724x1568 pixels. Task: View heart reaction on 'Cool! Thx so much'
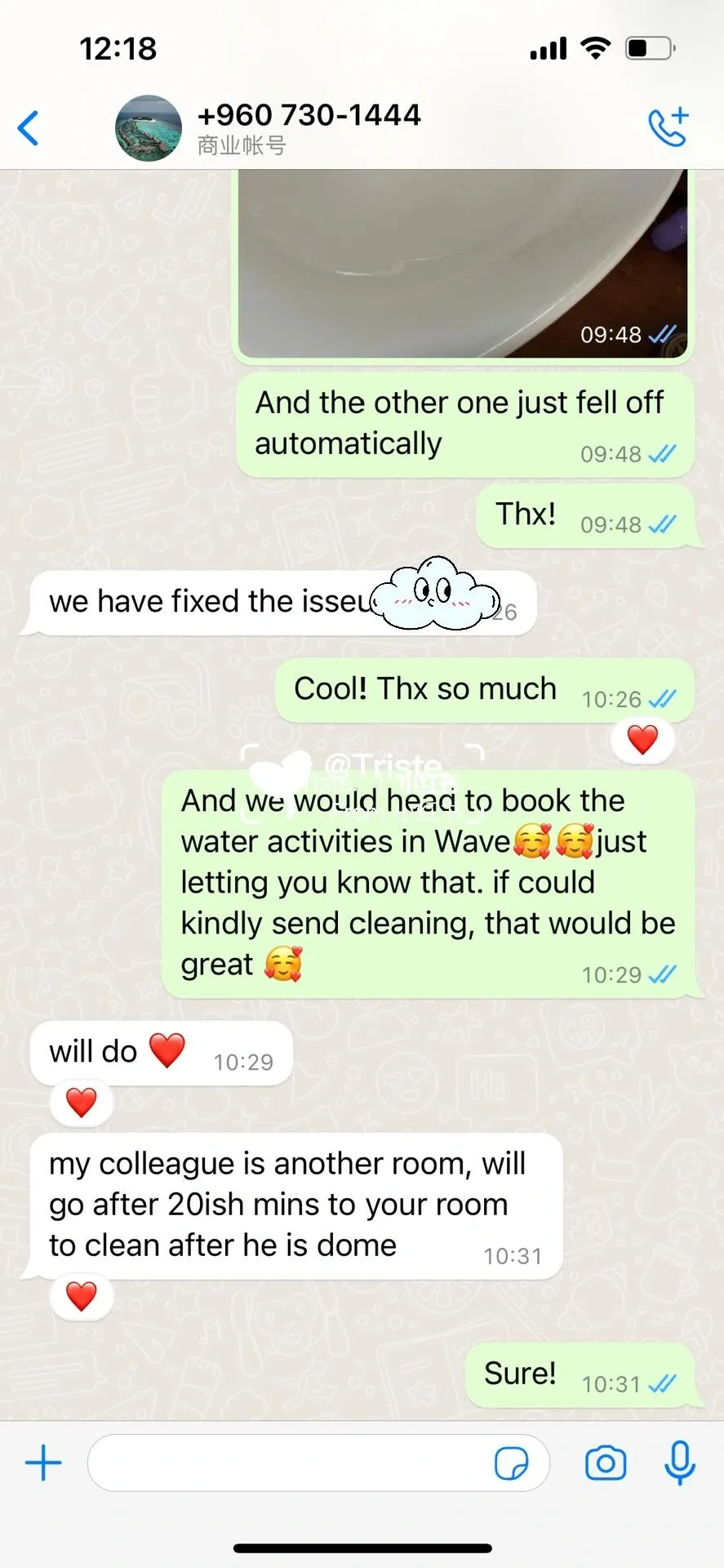(642, 740)
